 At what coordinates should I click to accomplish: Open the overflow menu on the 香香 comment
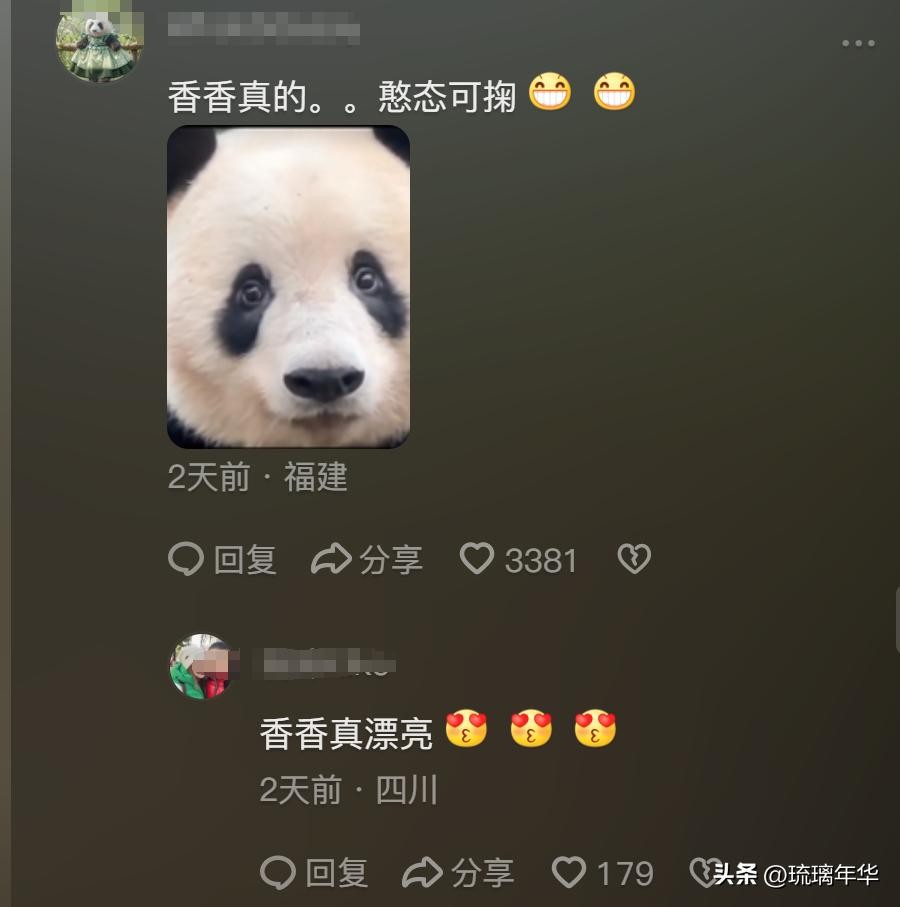point(858,44)
